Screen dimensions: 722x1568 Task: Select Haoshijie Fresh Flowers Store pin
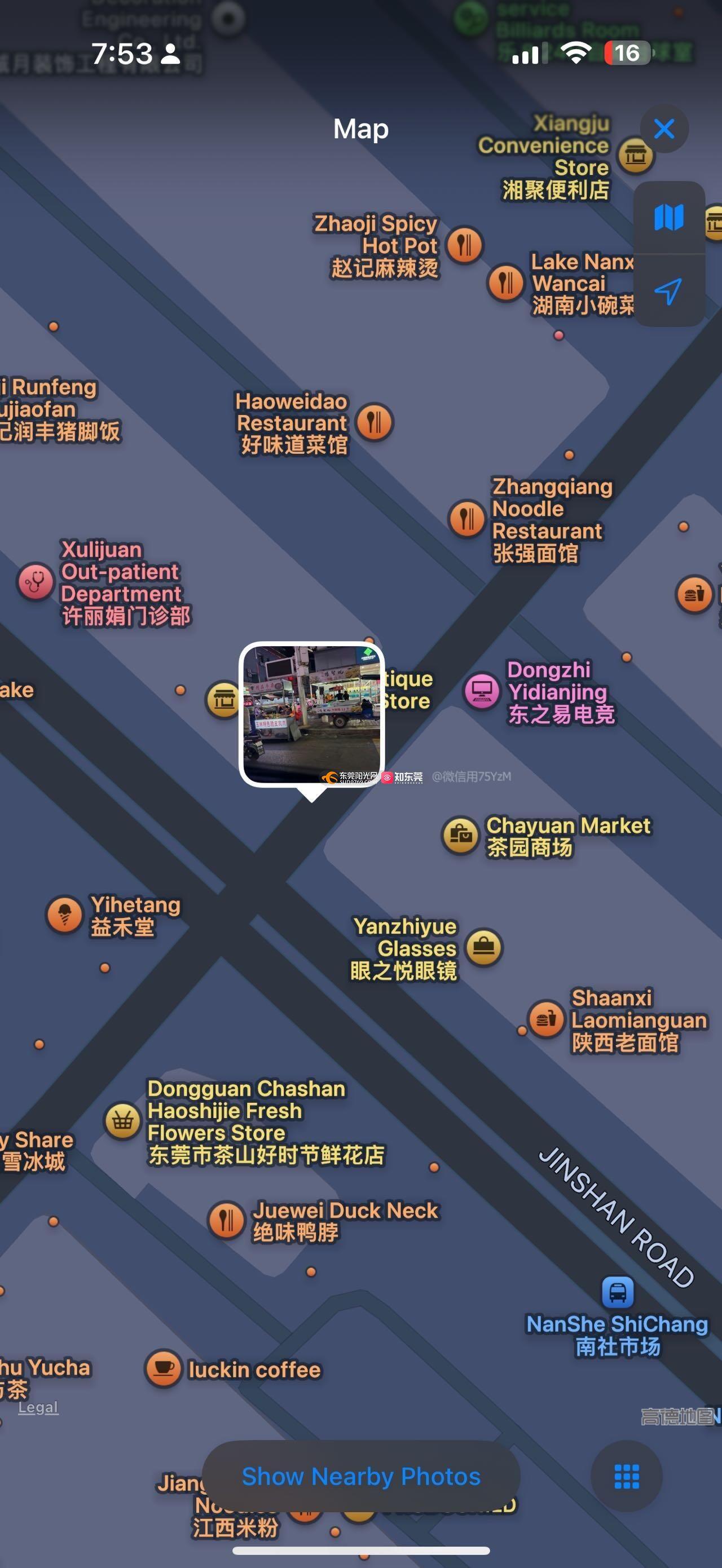tap(122, 1121)
